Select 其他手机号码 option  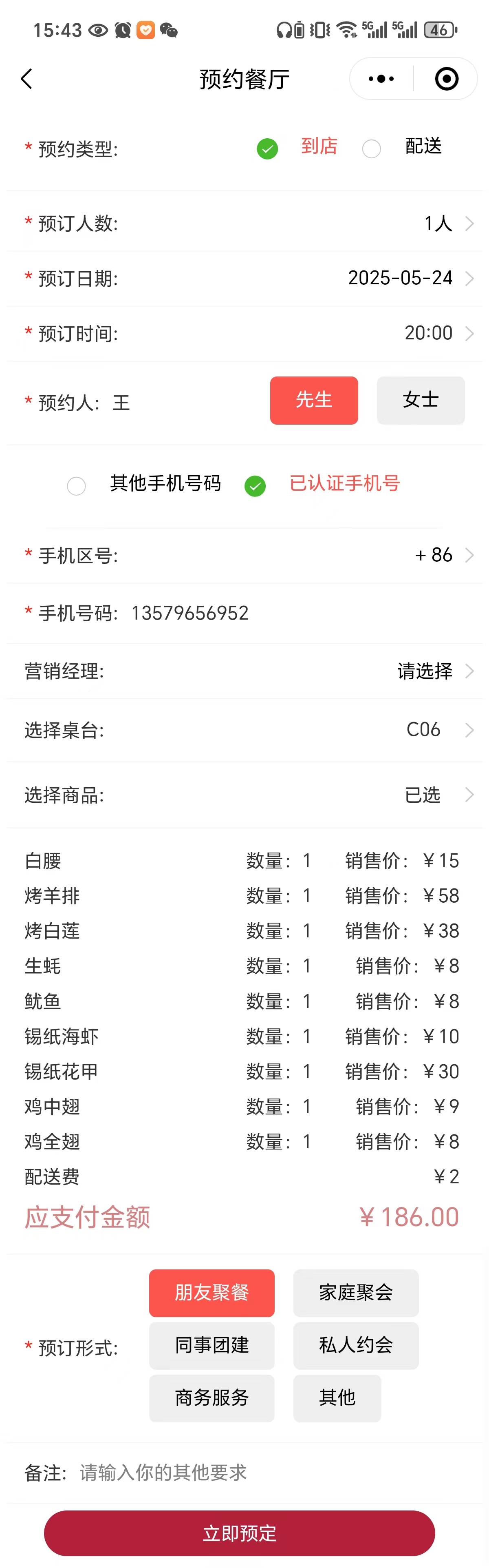(77, 486)
